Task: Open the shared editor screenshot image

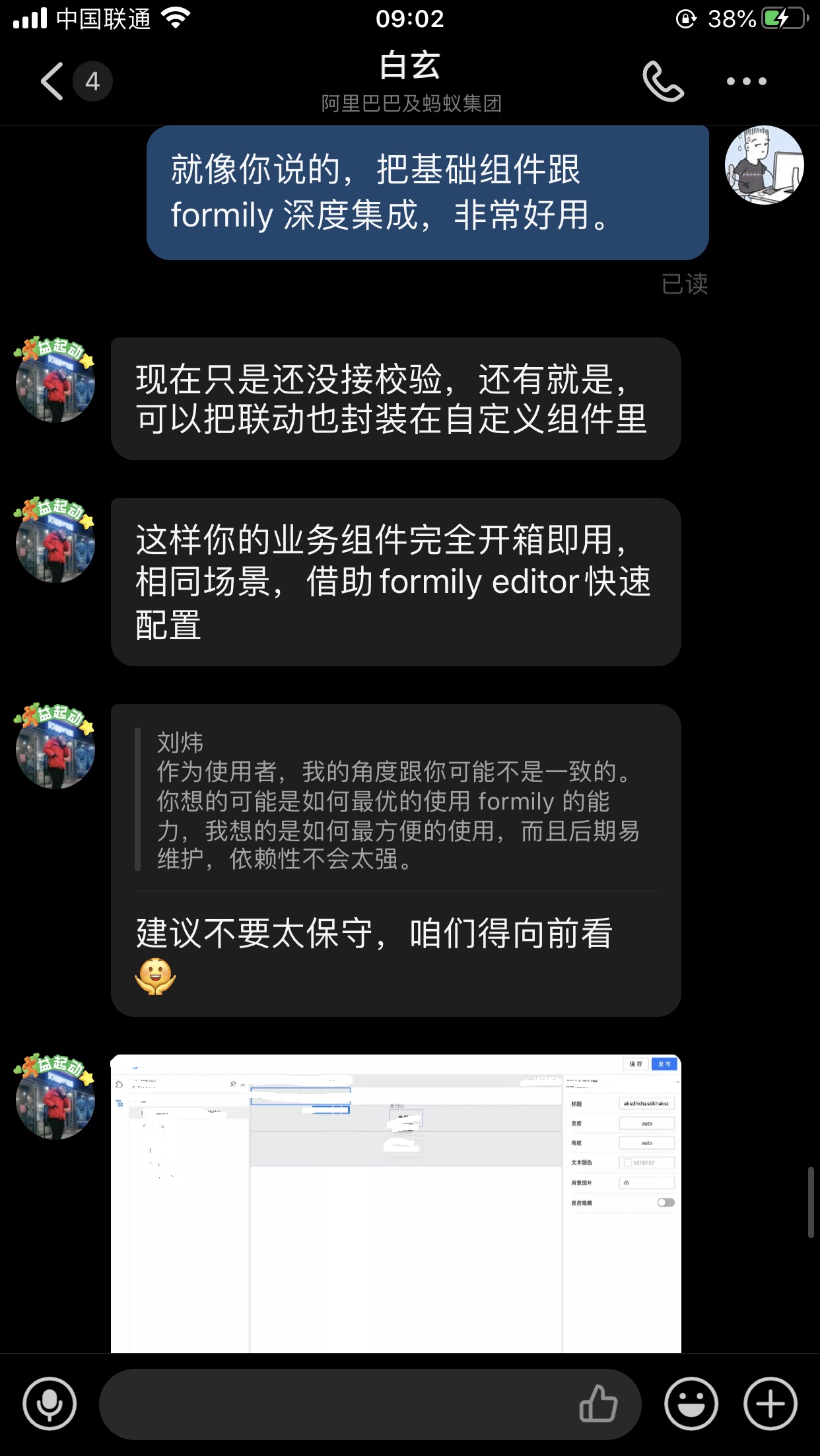Action: pos(396,1202)
